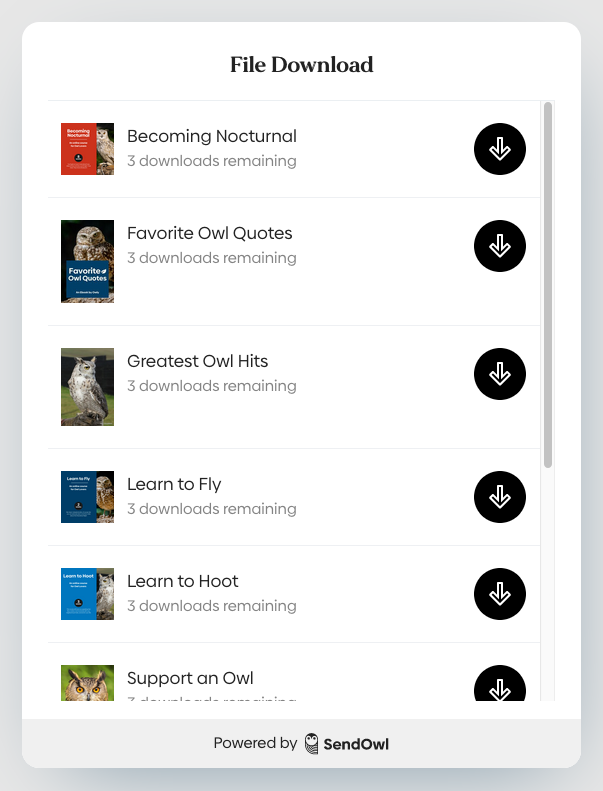Download Favorite Owl Quotes
Image resolution: width=603 pixels, height=791 pixels.
point(499,246)
